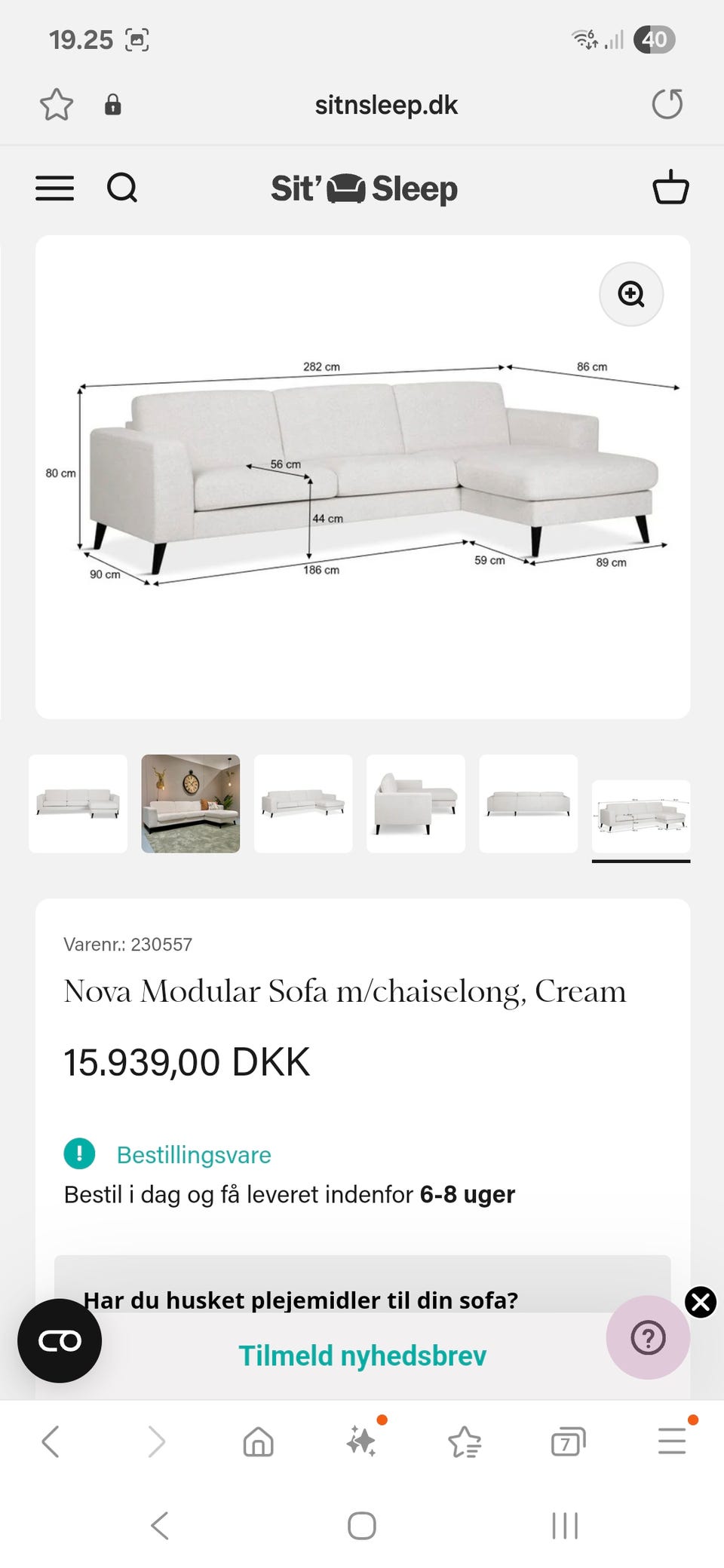Dismiss the newsletter popup with the X
Viewport: 724px width, 1568px height.
(x=700, y=1301)
